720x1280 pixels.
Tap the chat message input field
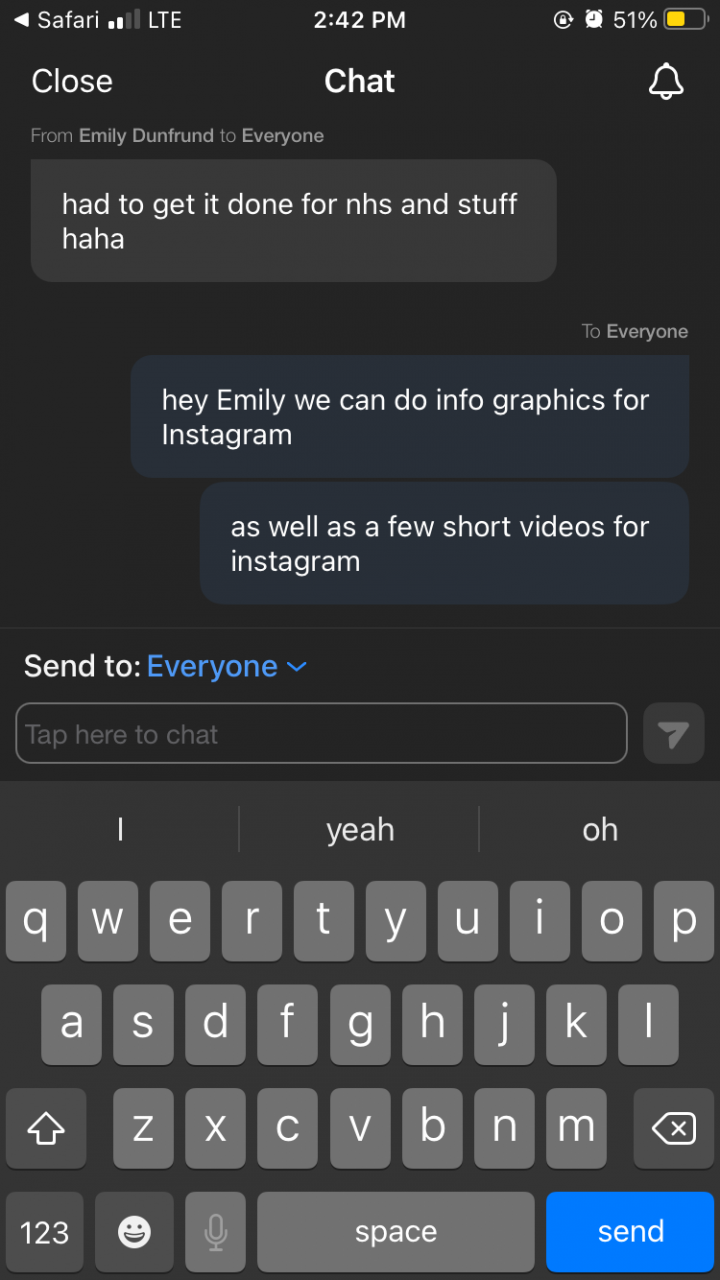pos(321,734)
